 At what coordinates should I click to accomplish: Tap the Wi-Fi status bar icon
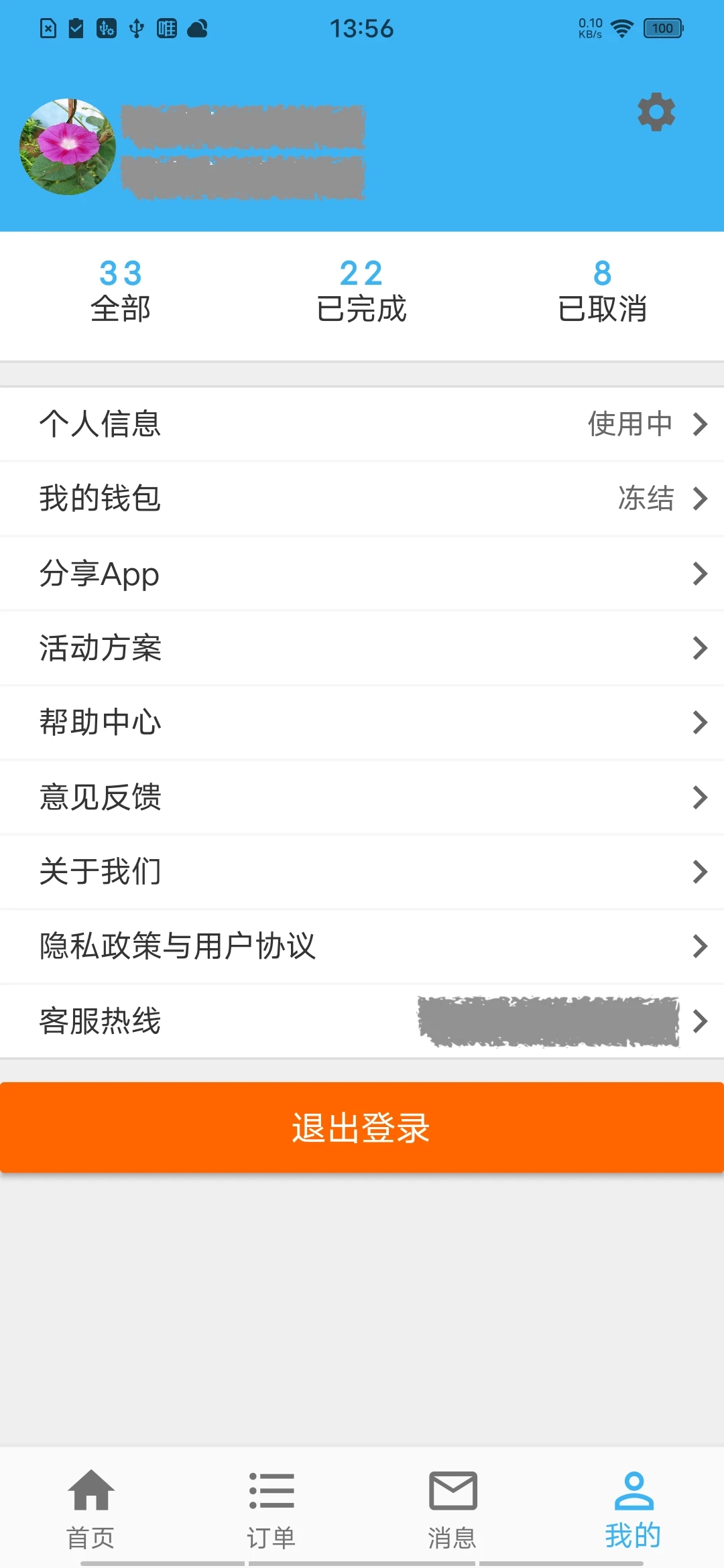tap(621, 28)
